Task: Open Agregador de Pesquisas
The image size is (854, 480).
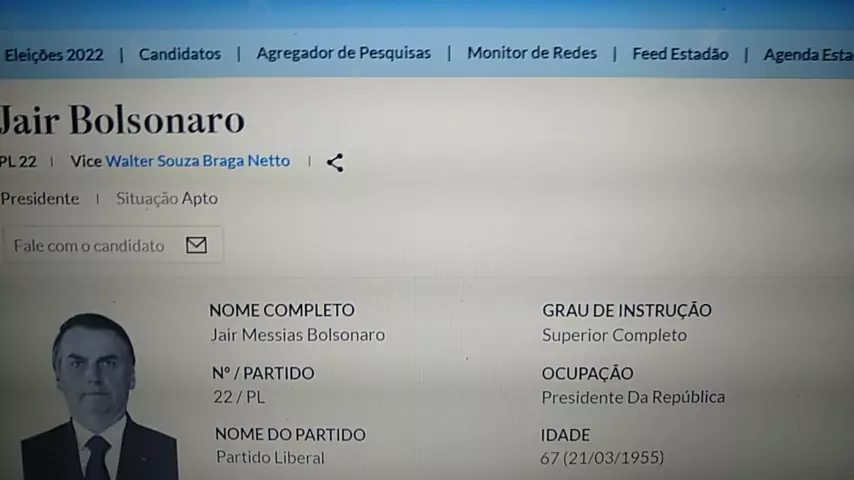Action: (344, 54)
